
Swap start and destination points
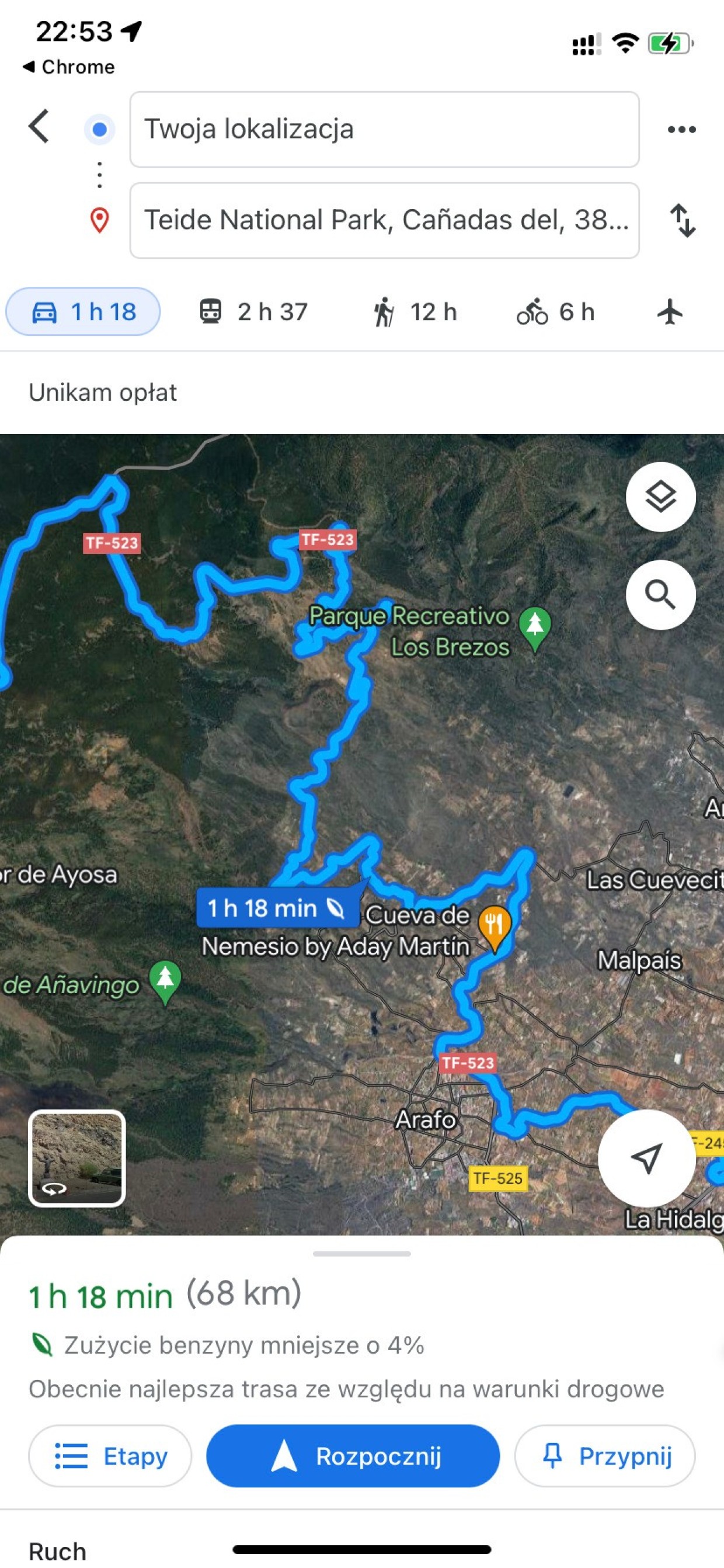click(x=683, y=220)
